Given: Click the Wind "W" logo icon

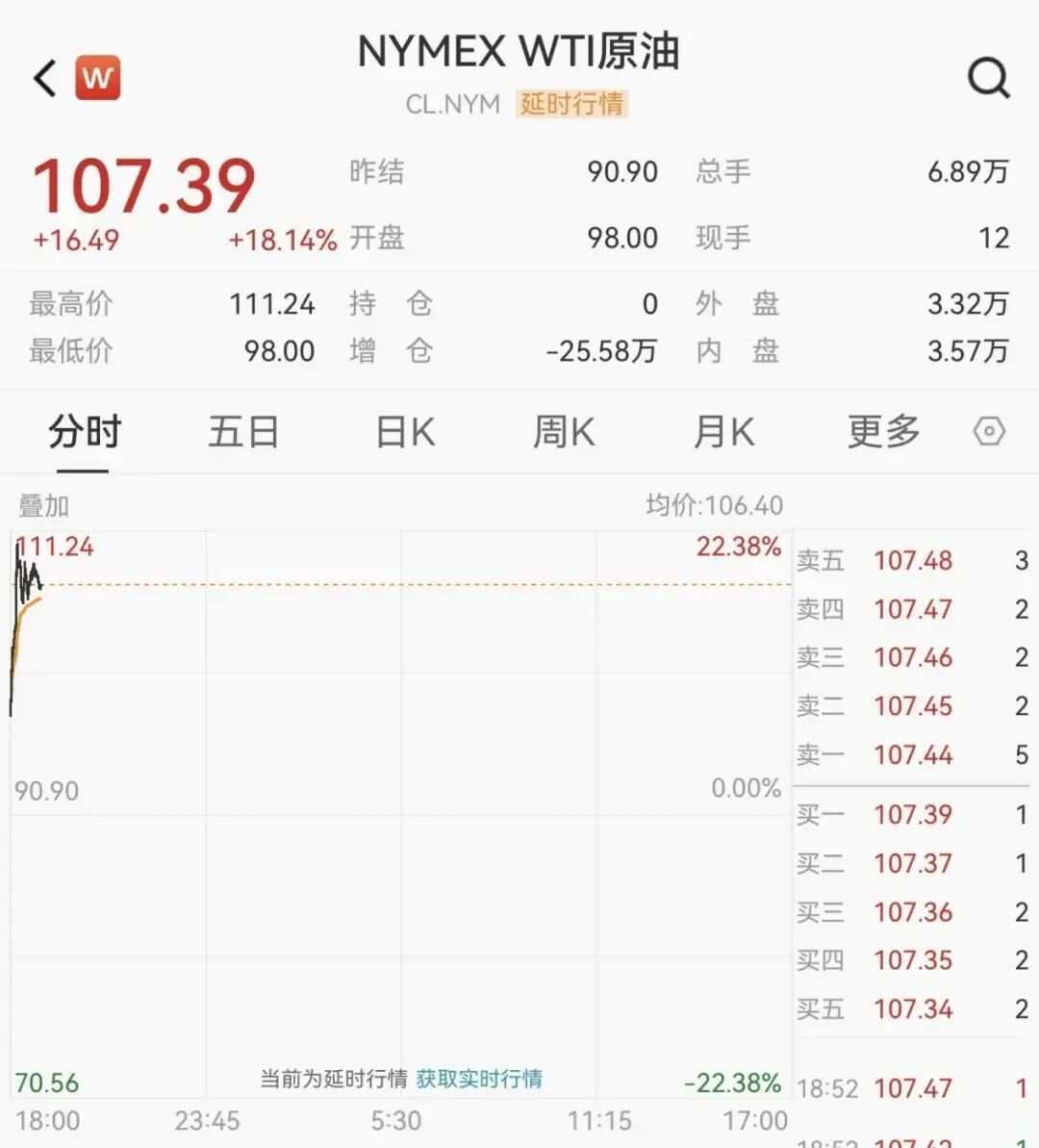Looking at the screenshot, I should click(99, 78).
